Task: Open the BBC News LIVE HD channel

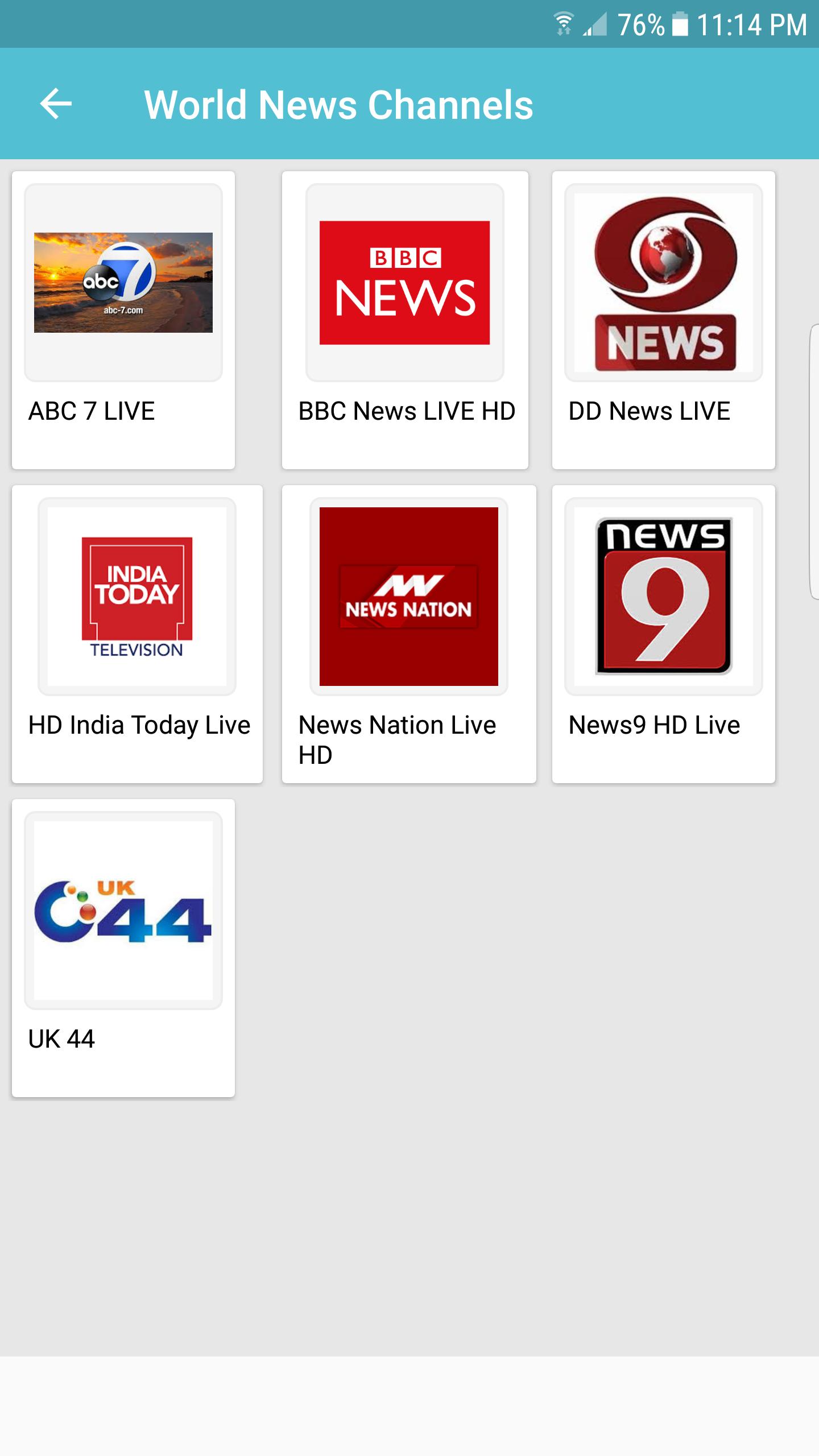Action: click(405, 320)
